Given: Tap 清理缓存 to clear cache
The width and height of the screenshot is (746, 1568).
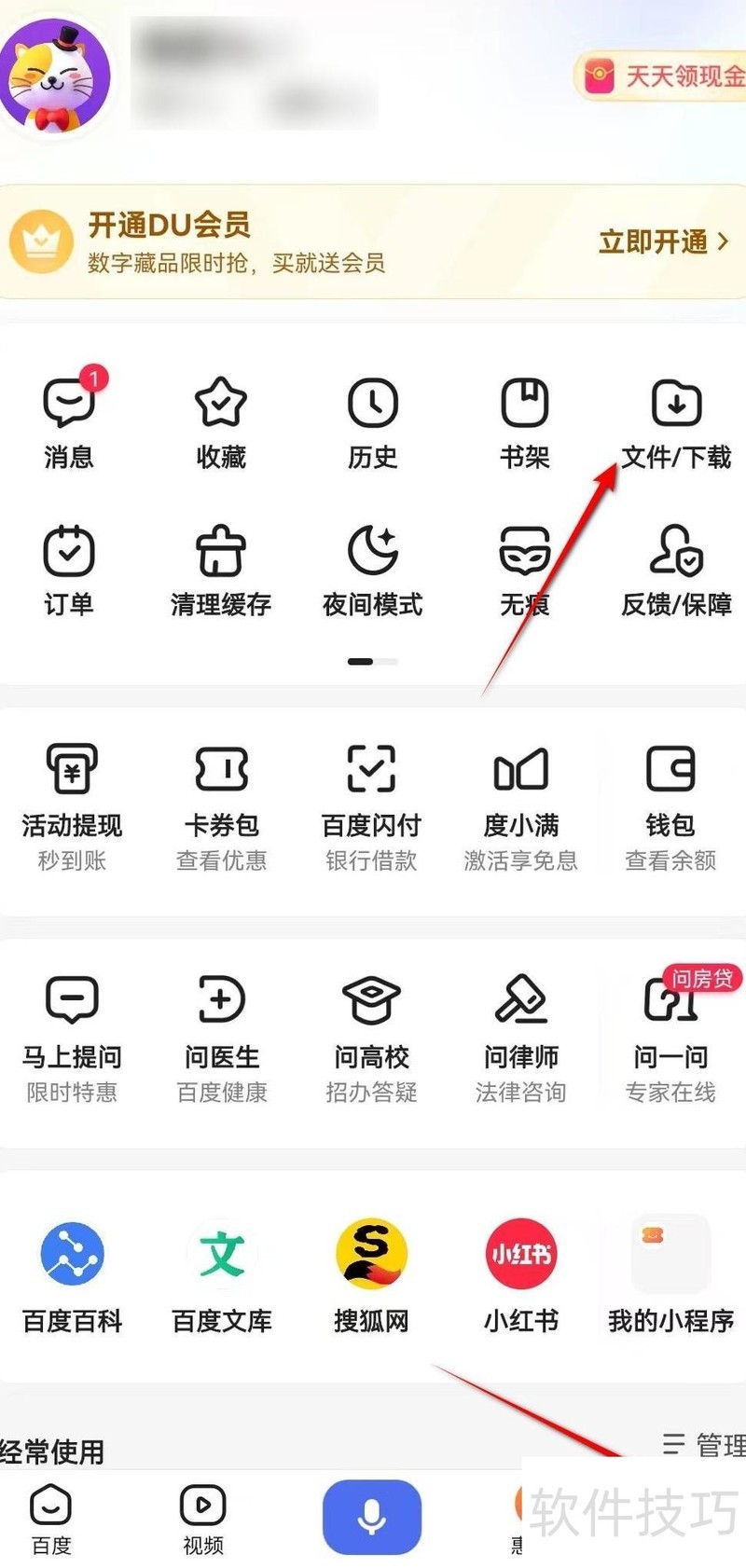Looking at the screenshot, I should click(221, 569).
